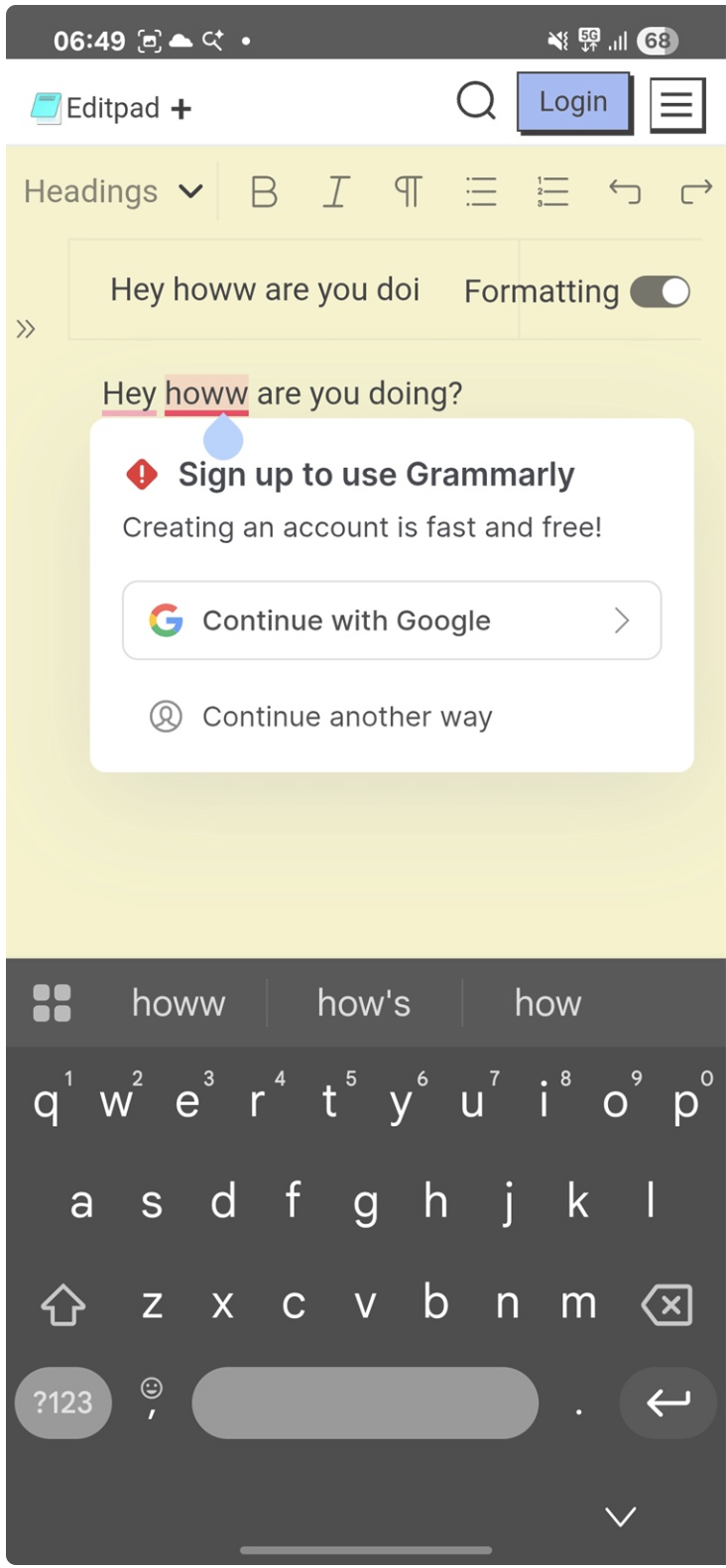
Task: Select the "how" keyboard suggestion
Action: pyautogui.click(x=547, y=1003)
